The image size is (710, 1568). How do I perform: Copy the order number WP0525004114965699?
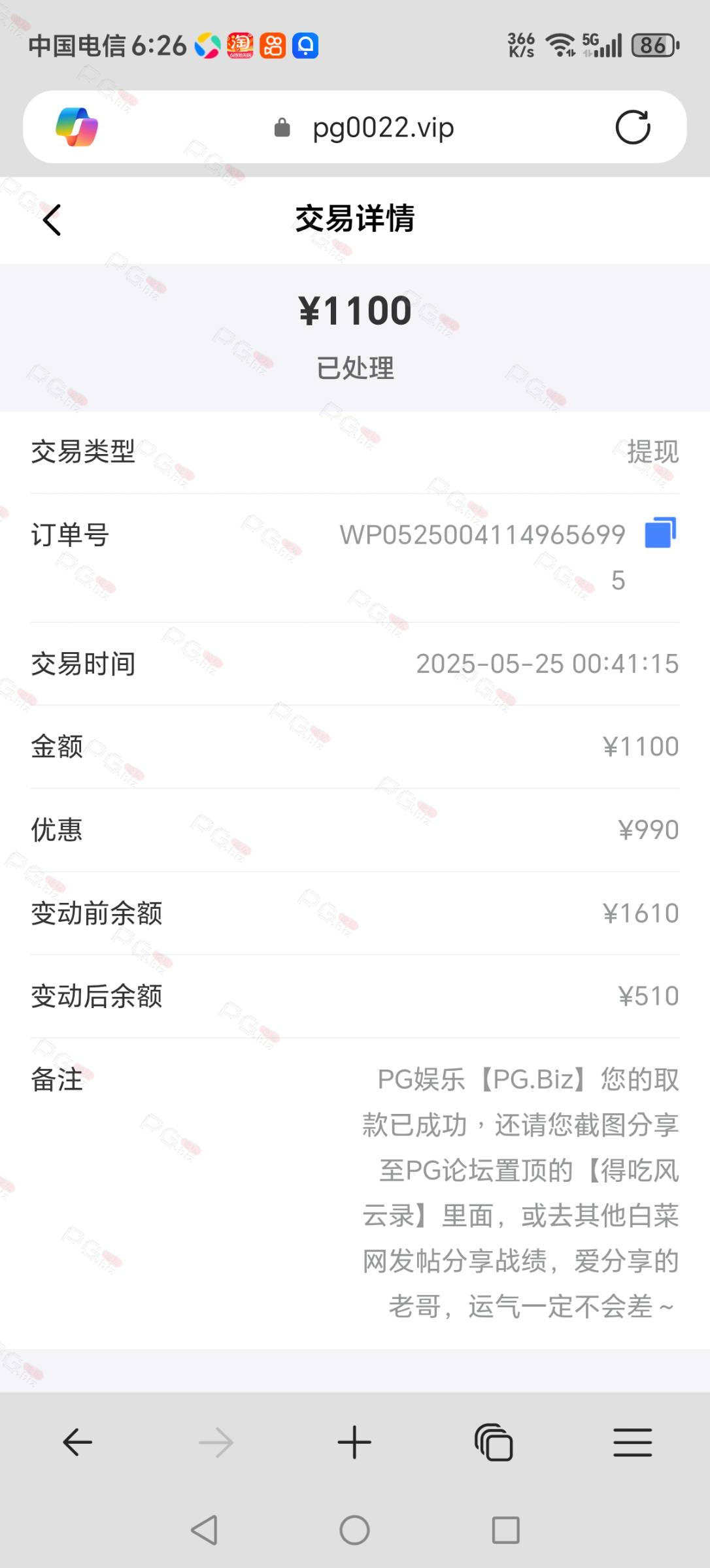tap(660, 532)
